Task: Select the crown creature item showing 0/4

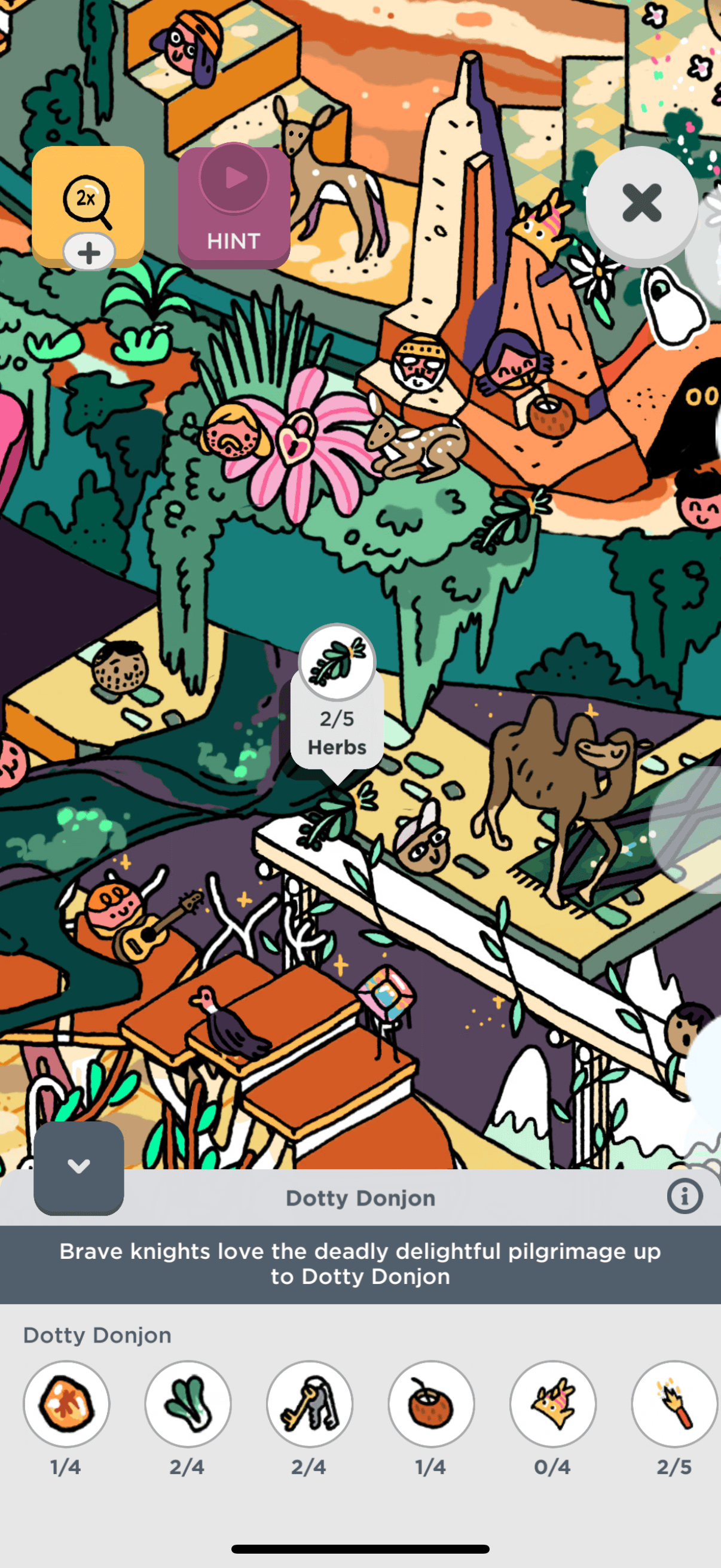Action: [x=553, y=1404]
